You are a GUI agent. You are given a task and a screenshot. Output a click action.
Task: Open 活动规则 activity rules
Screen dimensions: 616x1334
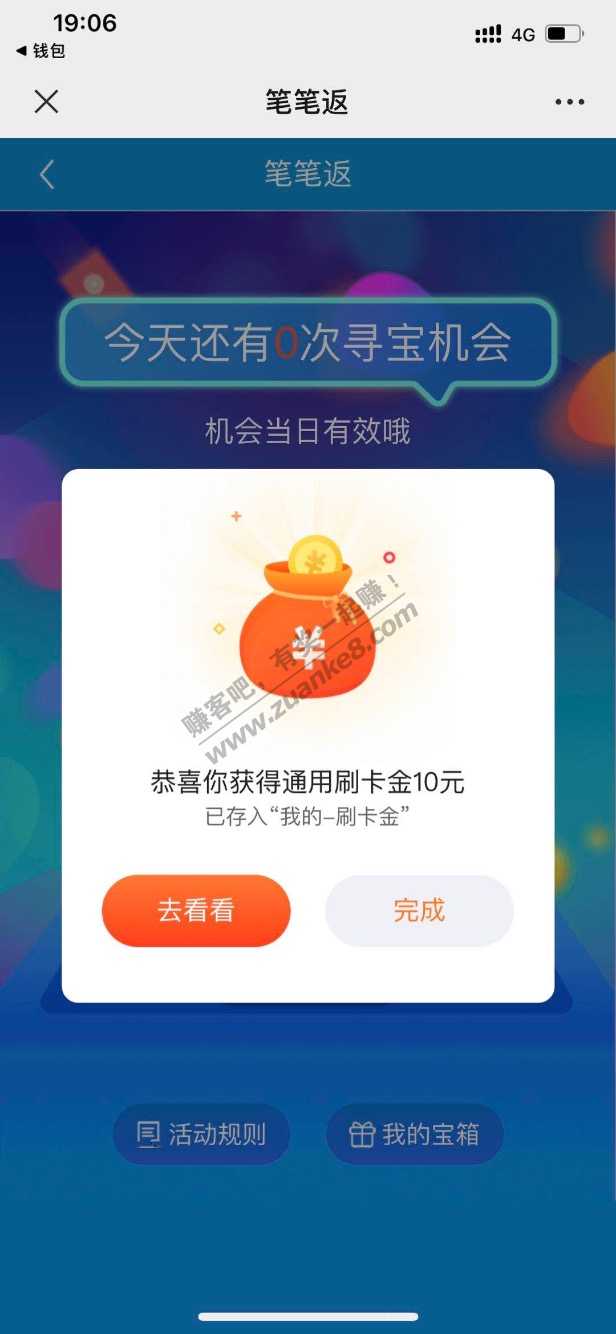[x=201, y=1134]
